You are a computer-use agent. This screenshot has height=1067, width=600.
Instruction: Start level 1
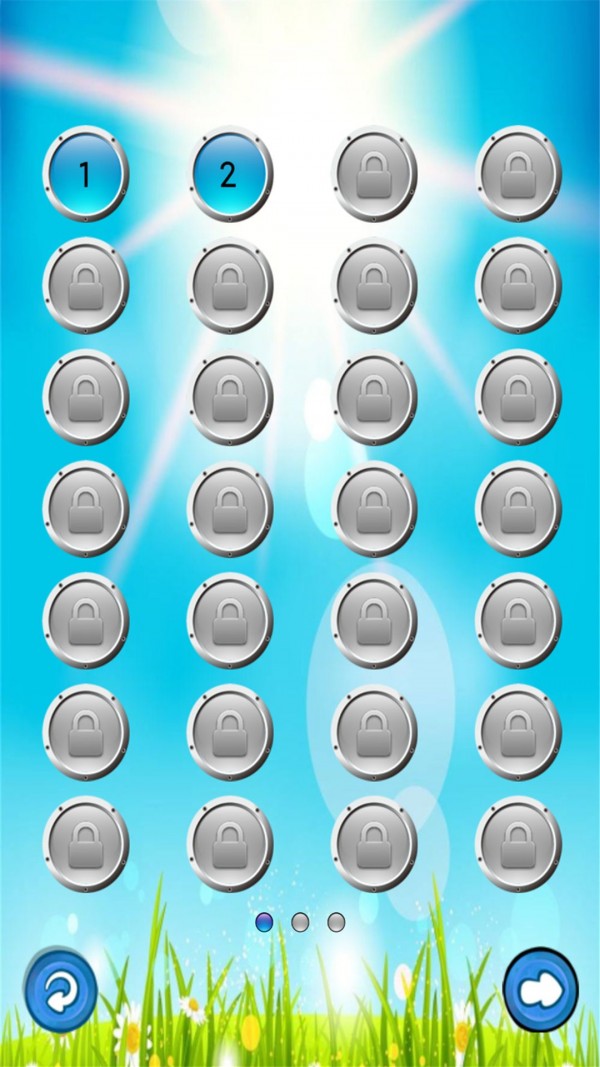pos(85,174)
